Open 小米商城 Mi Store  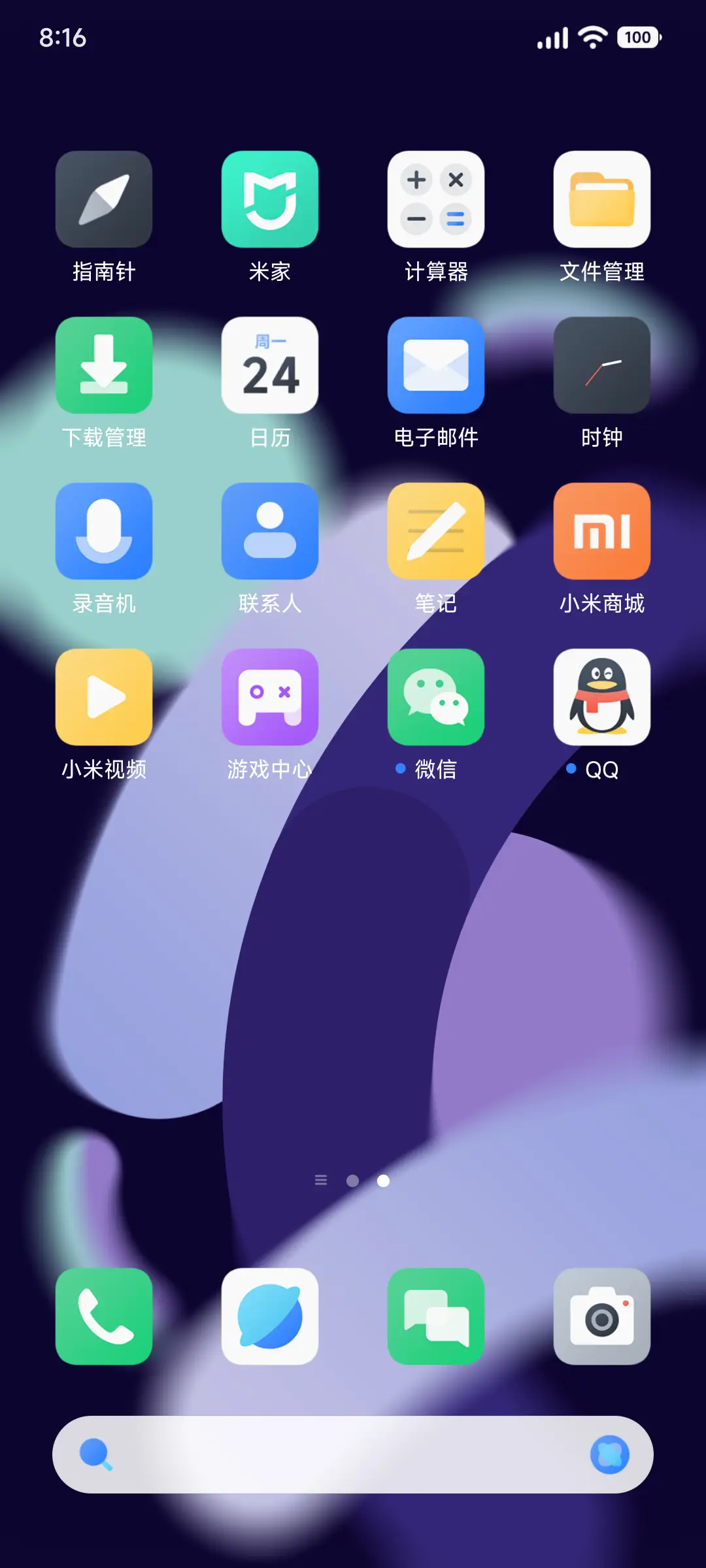click(602, 532)
